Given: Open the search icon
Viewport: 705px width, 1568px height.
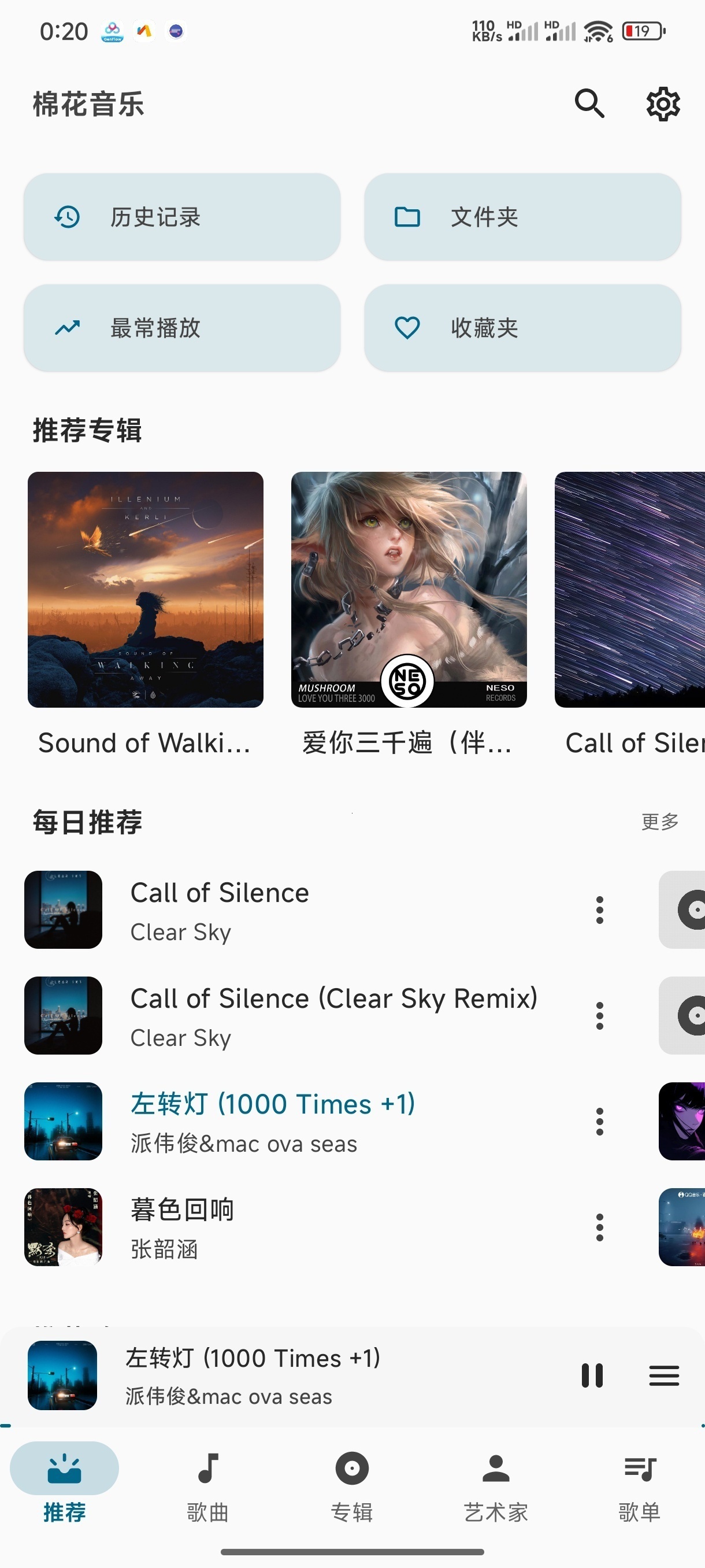Looking at the screenshot, I should coord(589,103).
